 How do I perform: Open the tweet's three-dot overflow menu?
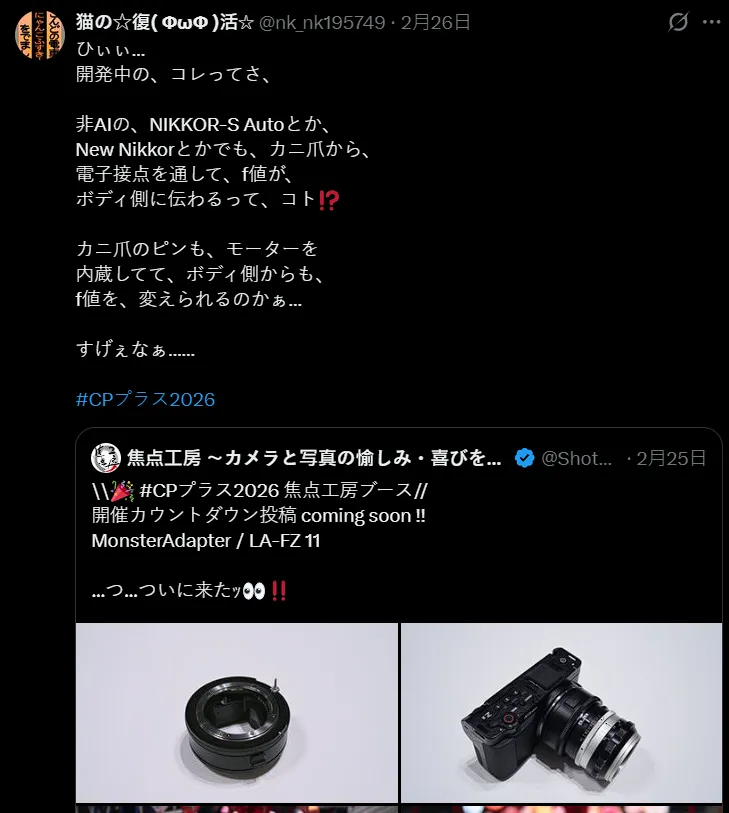[x=711, y=22]
